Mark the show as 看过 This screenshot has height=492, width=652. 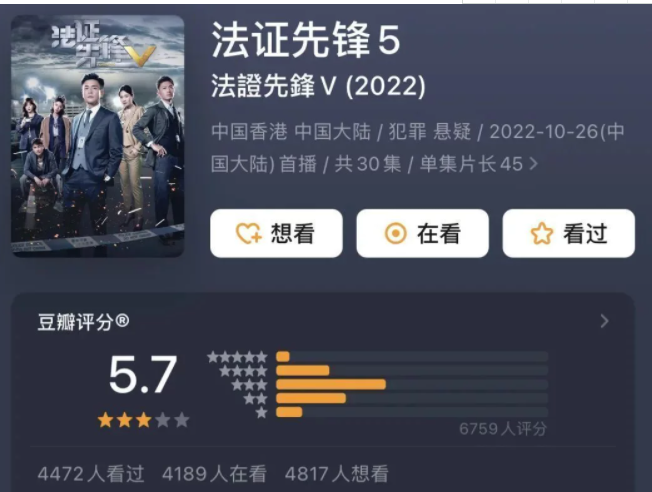click(x=568, y=233)
